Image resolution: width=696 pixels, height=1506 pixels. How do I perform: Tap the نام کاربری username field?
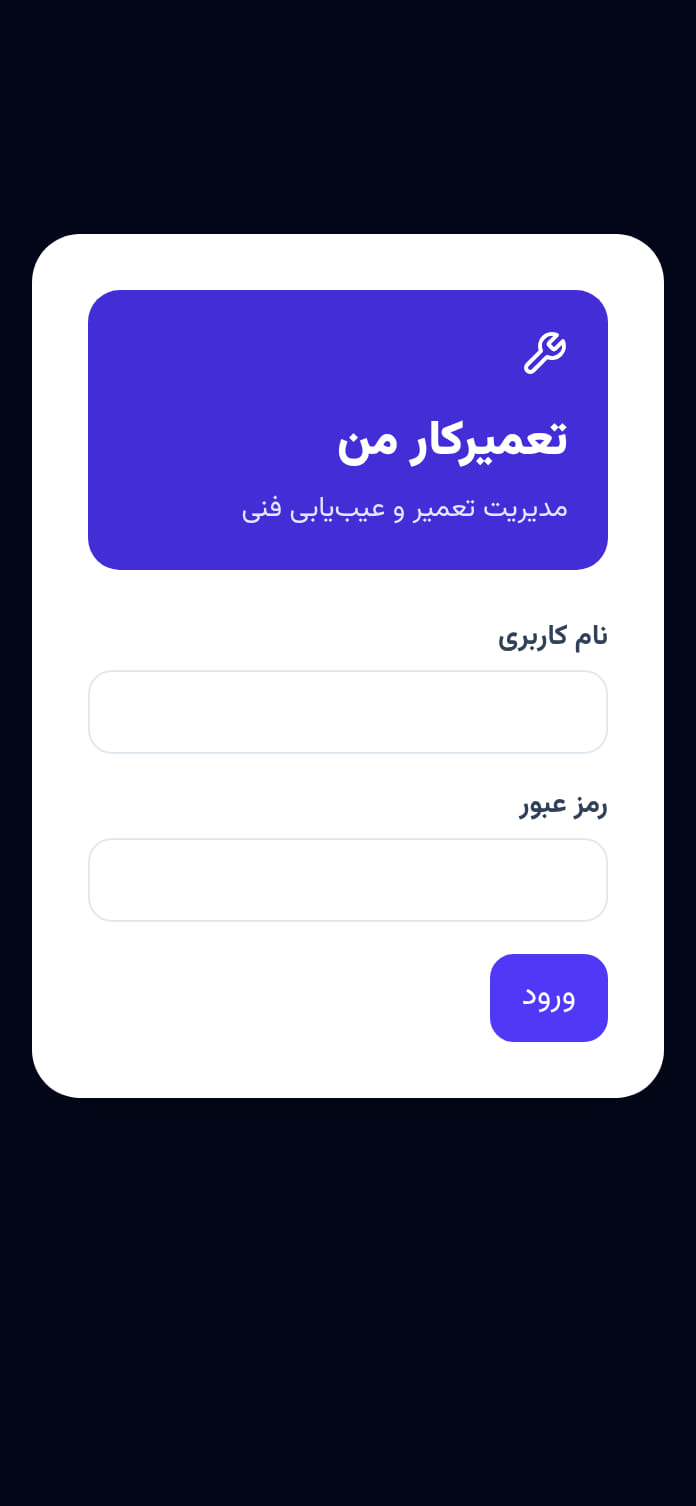(x=348, y=712)
